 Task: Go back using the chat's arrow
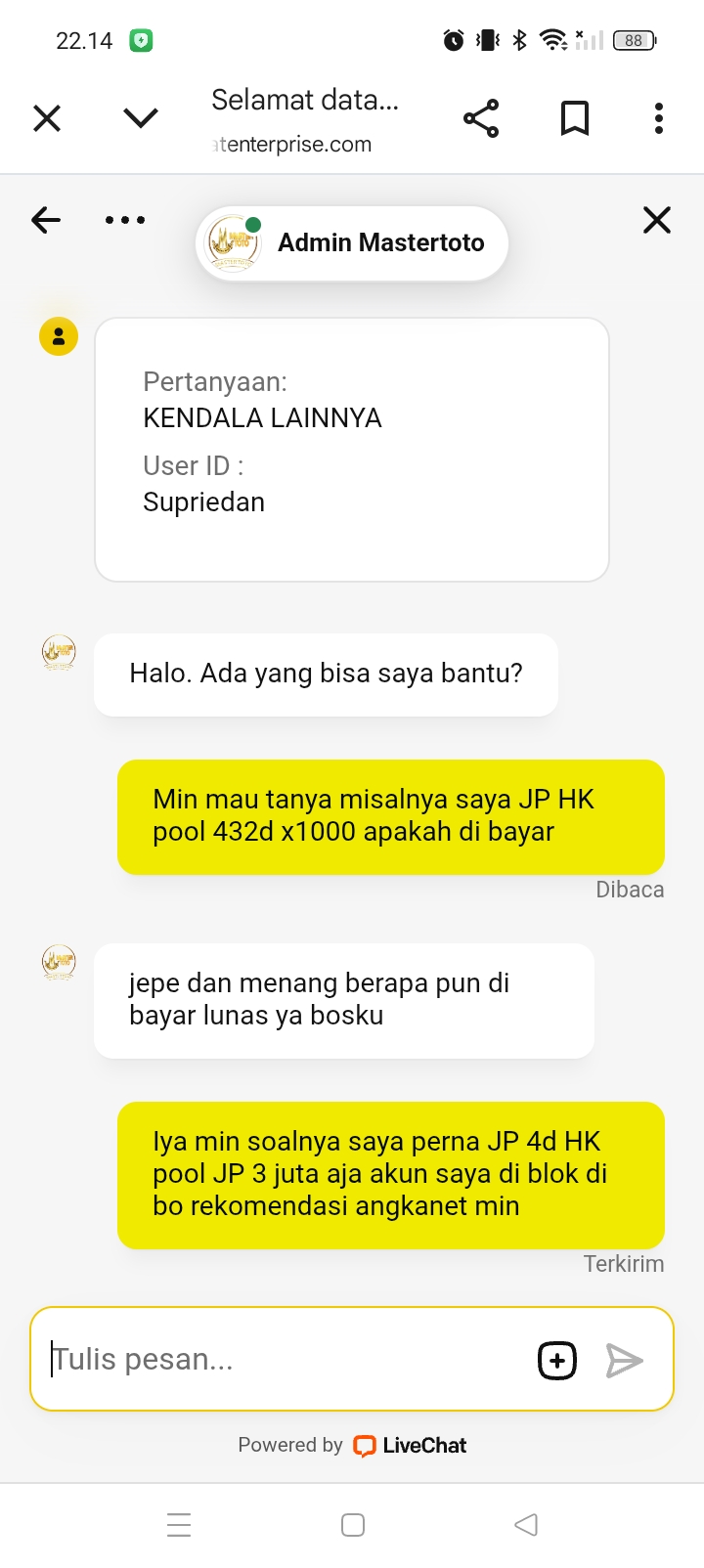[46, 220]
